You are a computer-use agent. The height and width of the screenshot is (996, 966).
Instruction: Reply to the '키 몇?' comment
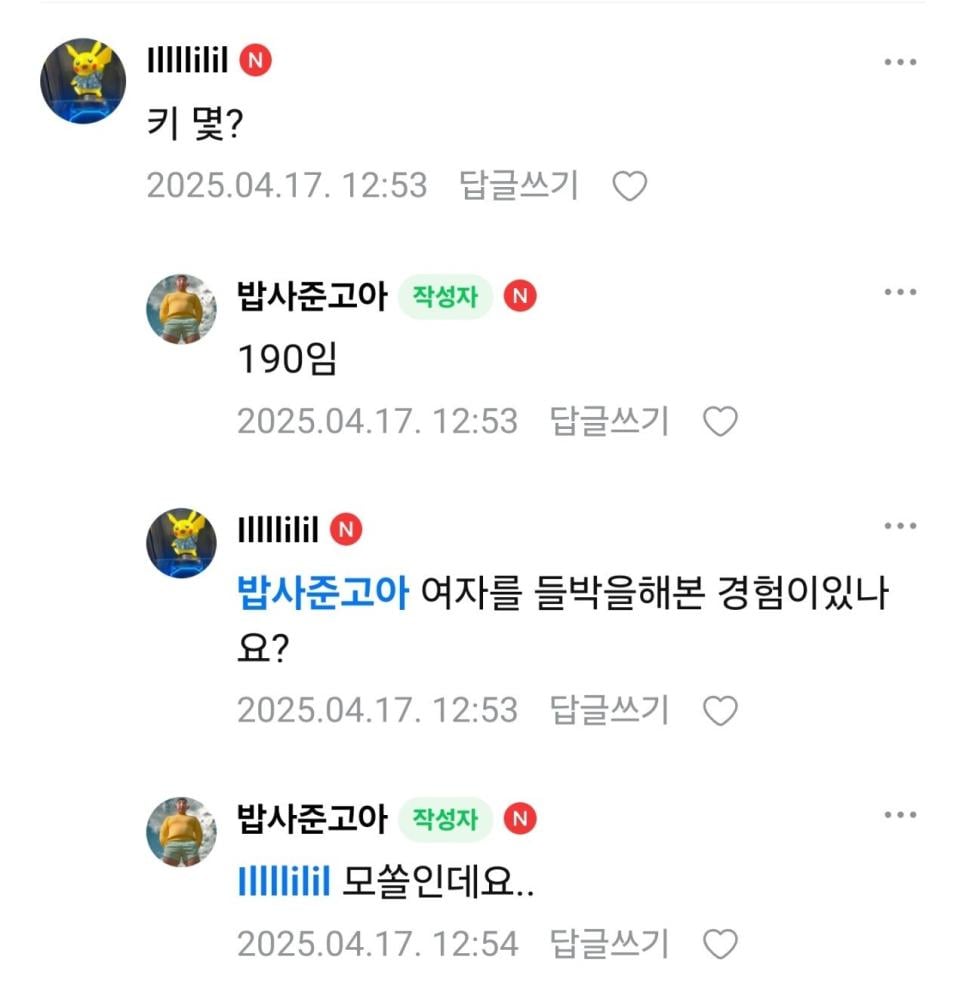pos(519,186)
